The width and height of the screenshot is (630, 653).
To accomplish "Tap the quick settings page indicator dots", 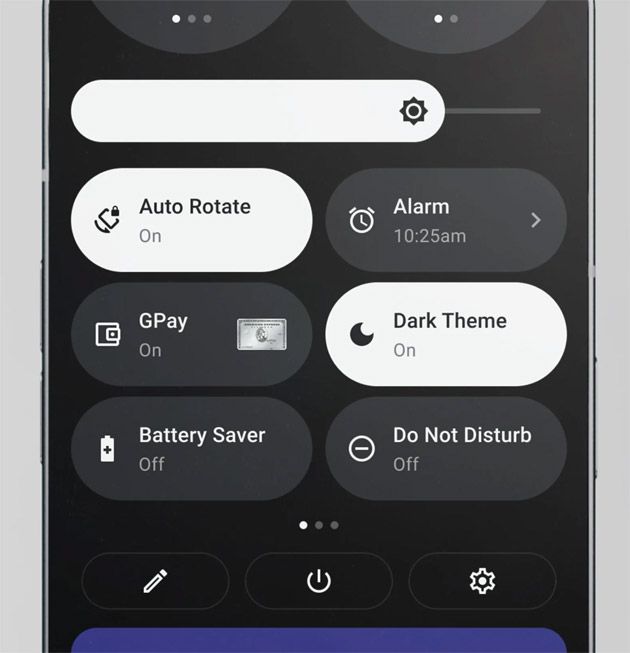I will point(318,524).
